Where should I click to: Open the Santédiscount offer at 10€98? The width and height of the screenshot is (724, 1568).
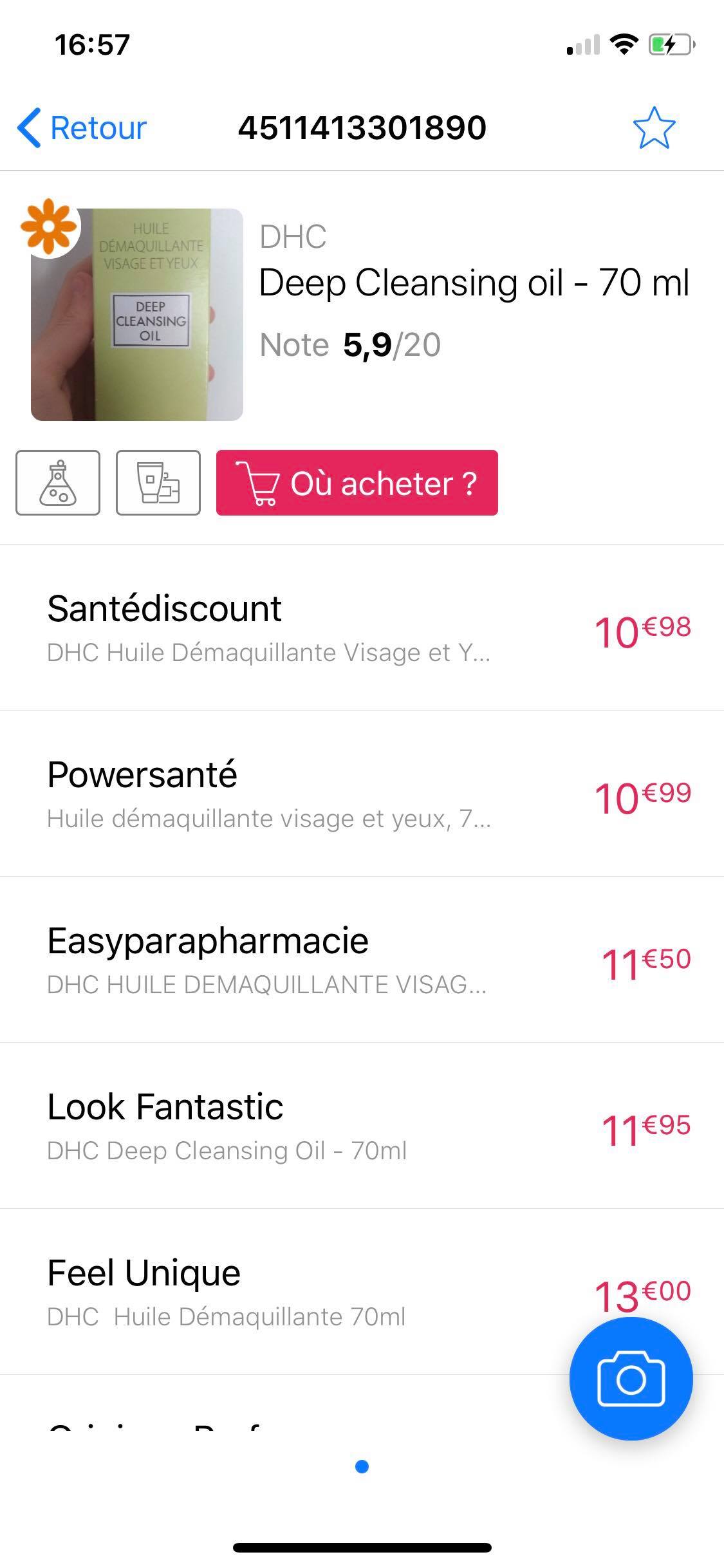click(x=362, y=628)
